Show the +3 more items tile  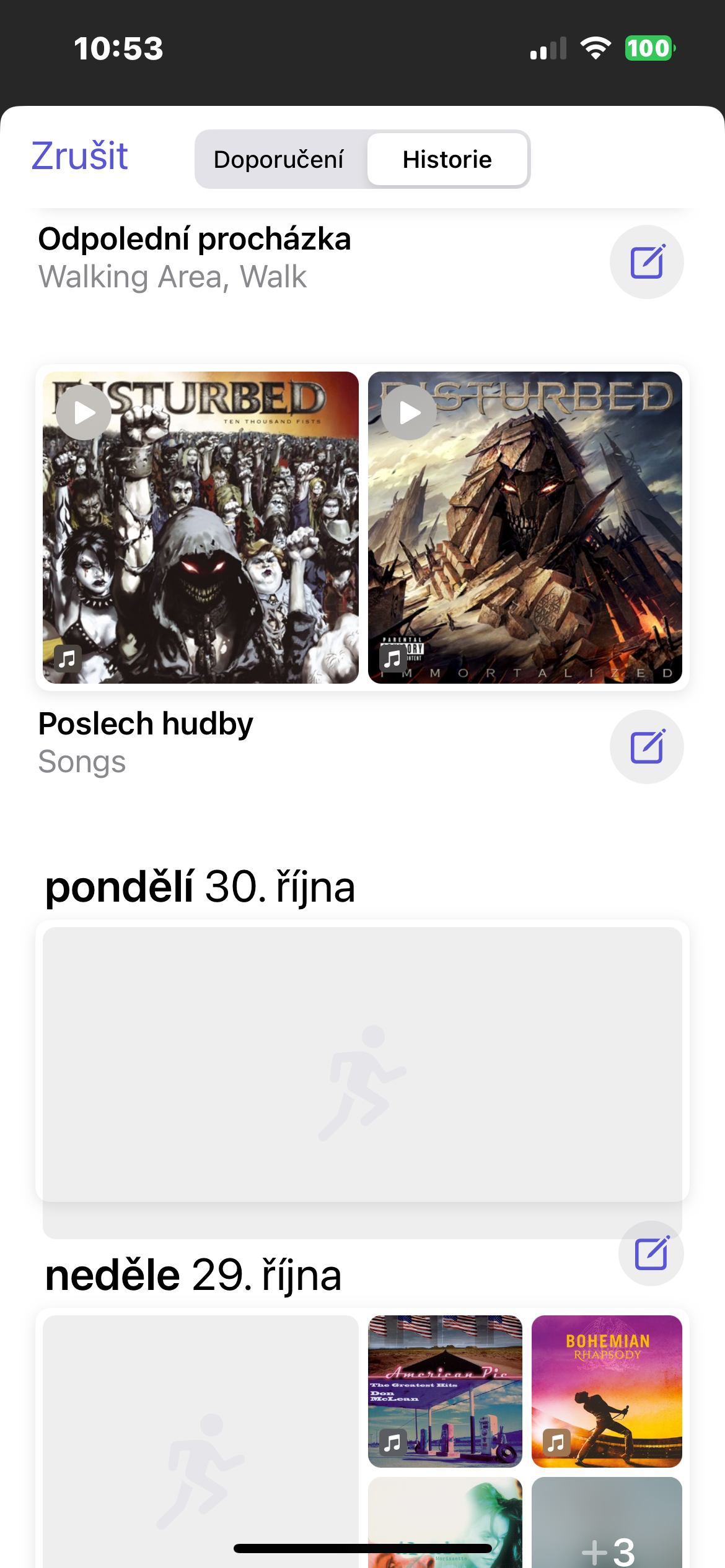pos(607,1530)
